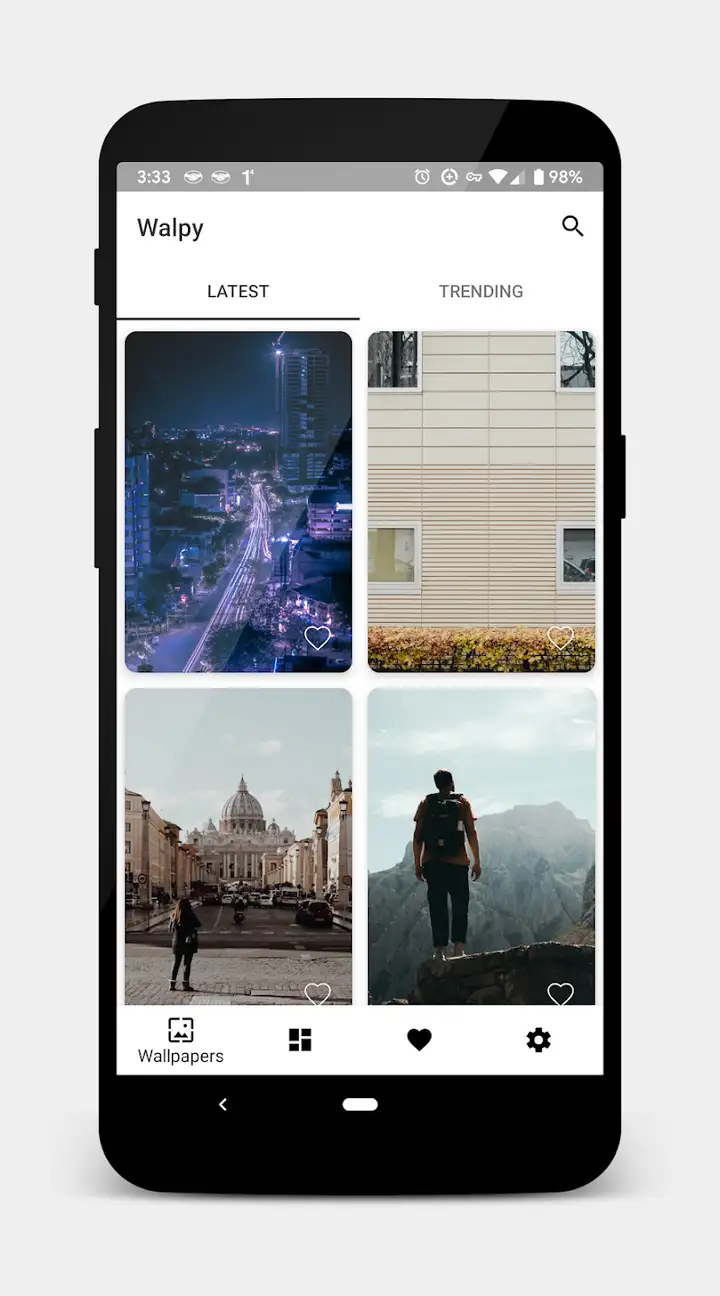The image size is (720, 1296).
Task: Open the settings gear tab
Action: tap(538, 1040)
